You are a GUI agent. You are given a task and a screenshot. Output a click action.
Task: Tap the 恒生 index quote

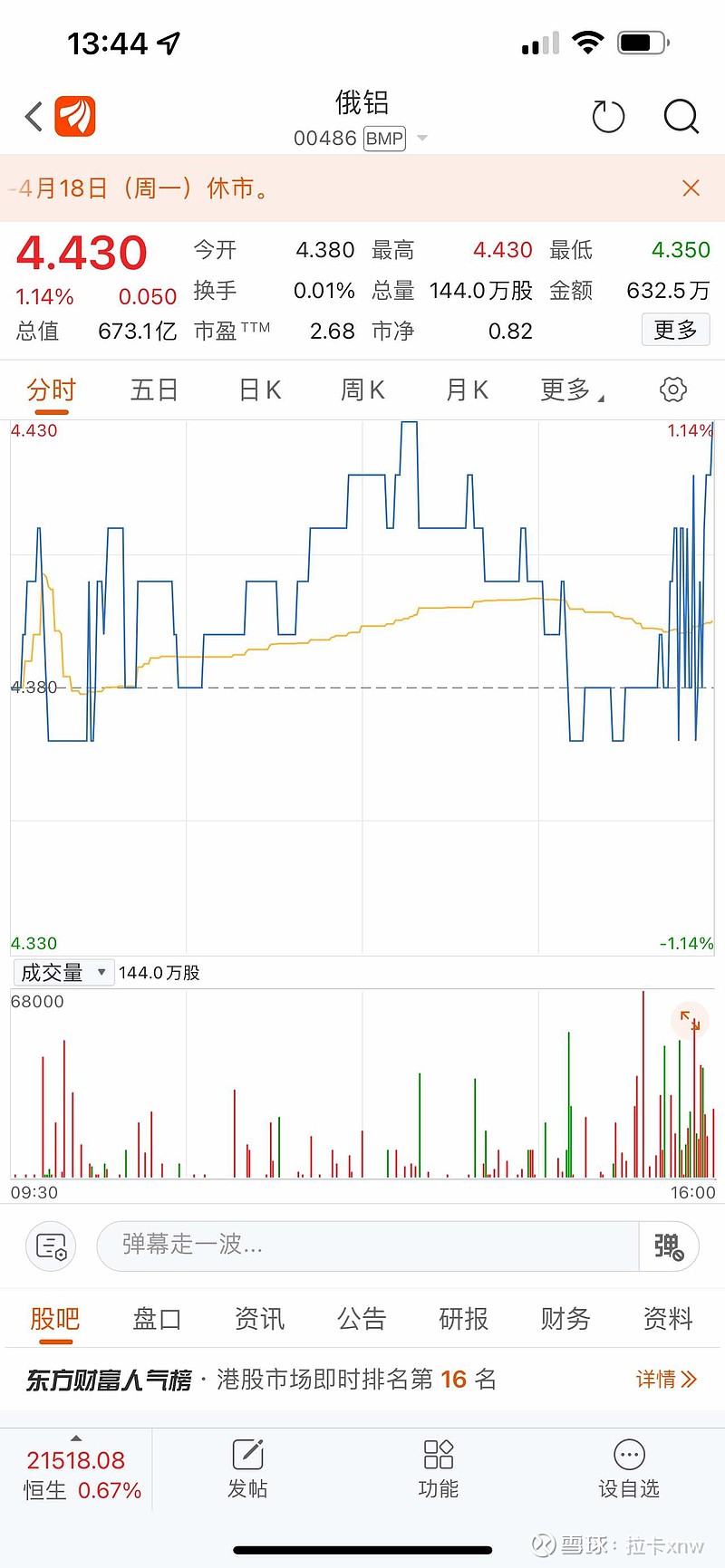[77, 1467]
